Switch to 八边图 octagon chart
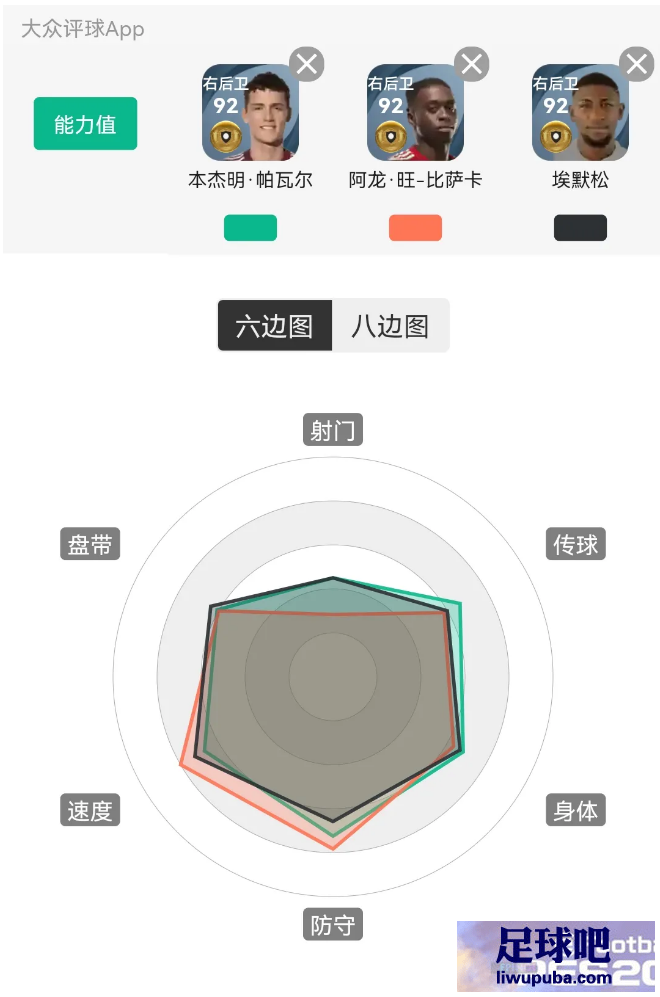The height and width of the screenshot is (997, 660). (x=390, y=325)
